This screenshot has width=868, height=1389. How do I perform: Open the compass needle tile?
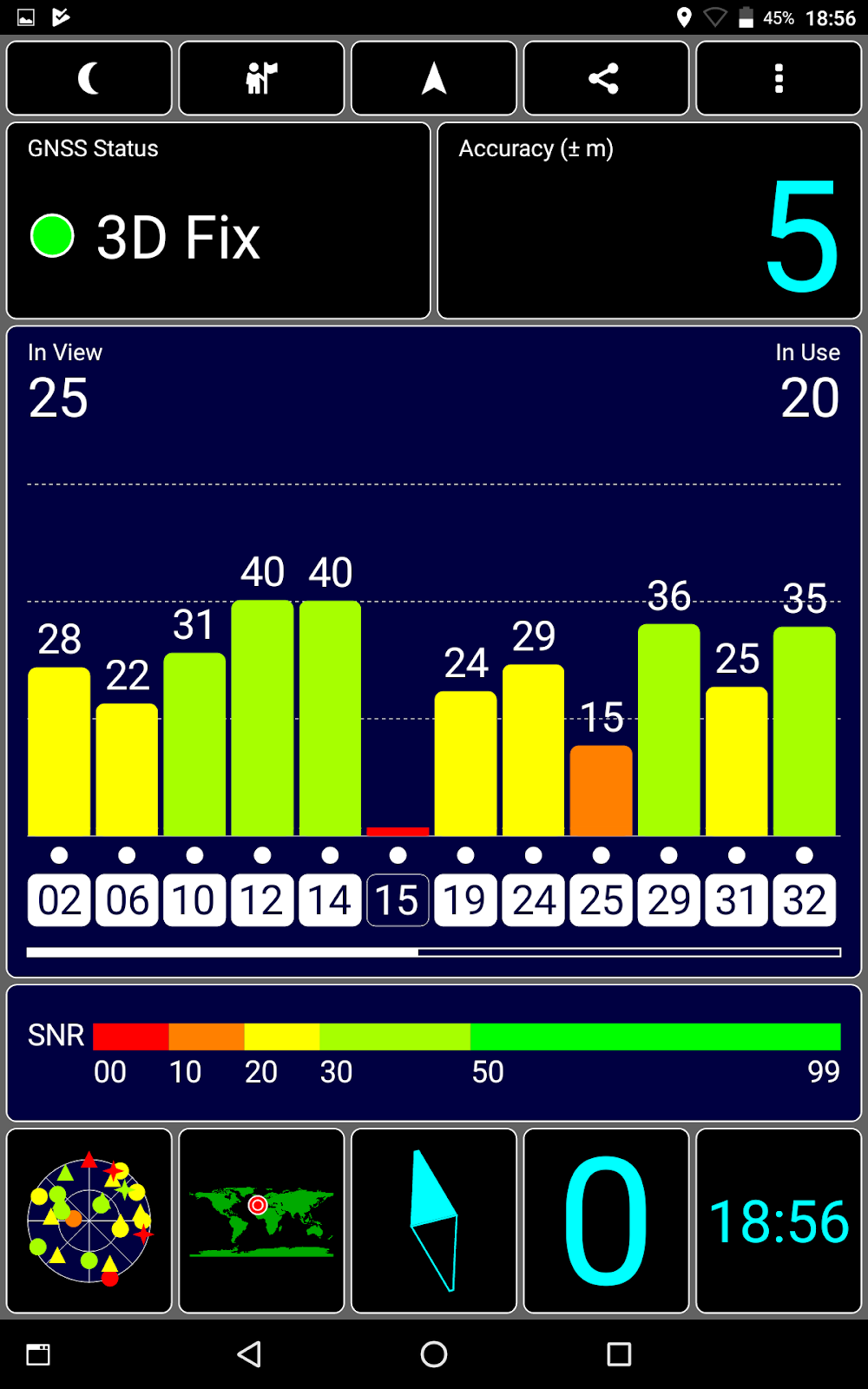[434, 1221]
